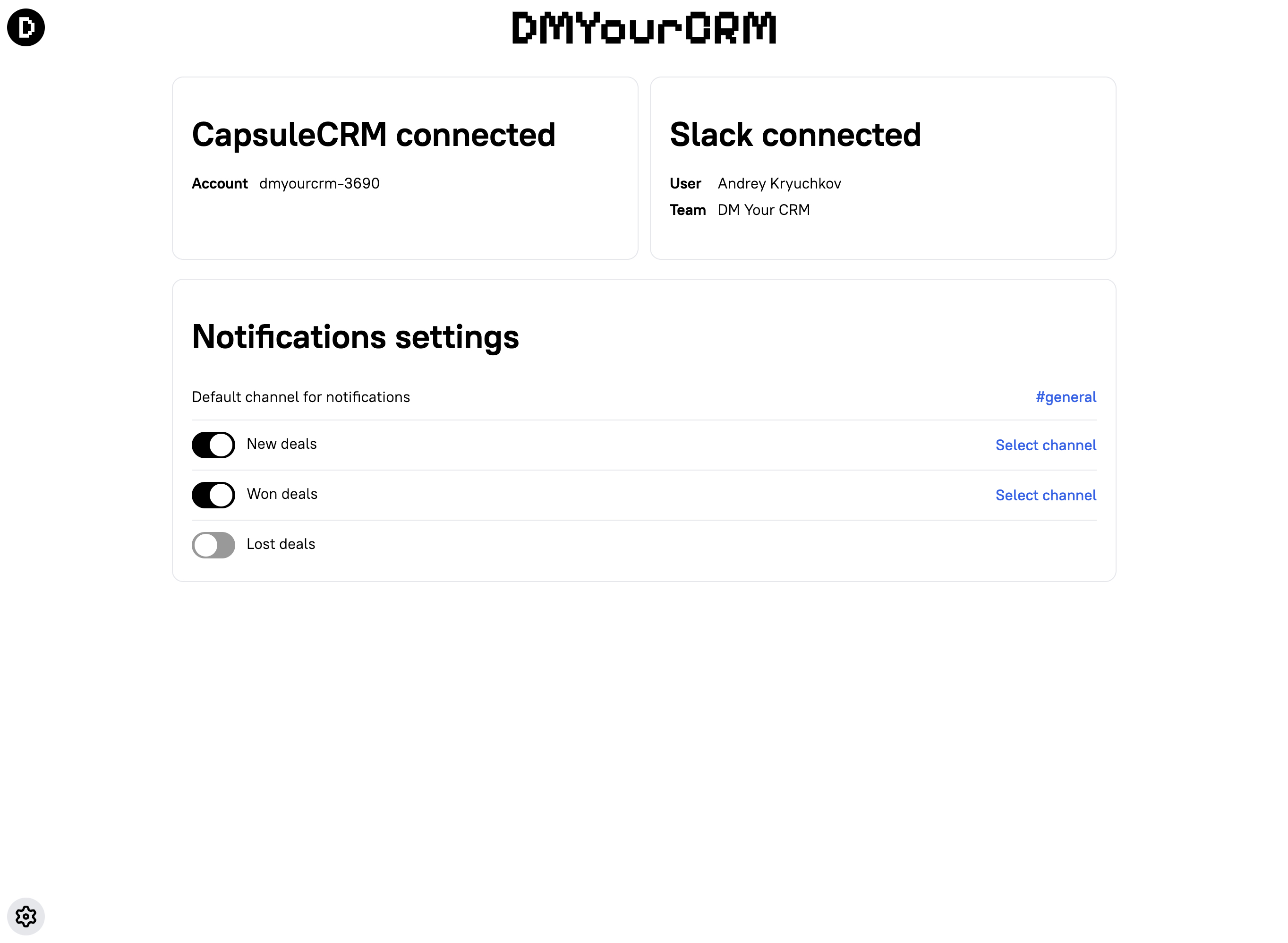Select channel for New deals
This screenshot has width=1288, height=943.
click(1045, 445)
